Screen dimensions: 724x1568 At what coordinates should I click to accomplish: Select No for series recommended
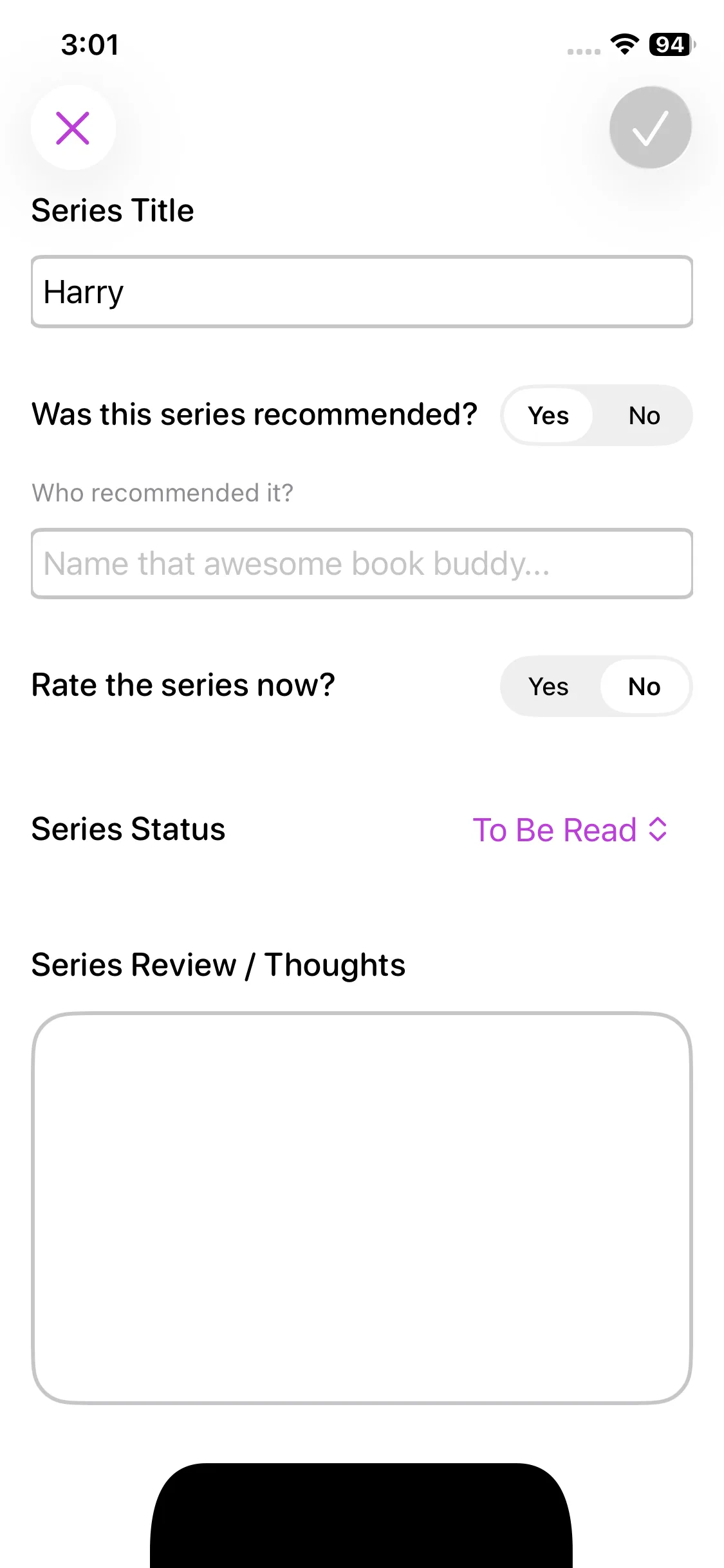[644, 416]
